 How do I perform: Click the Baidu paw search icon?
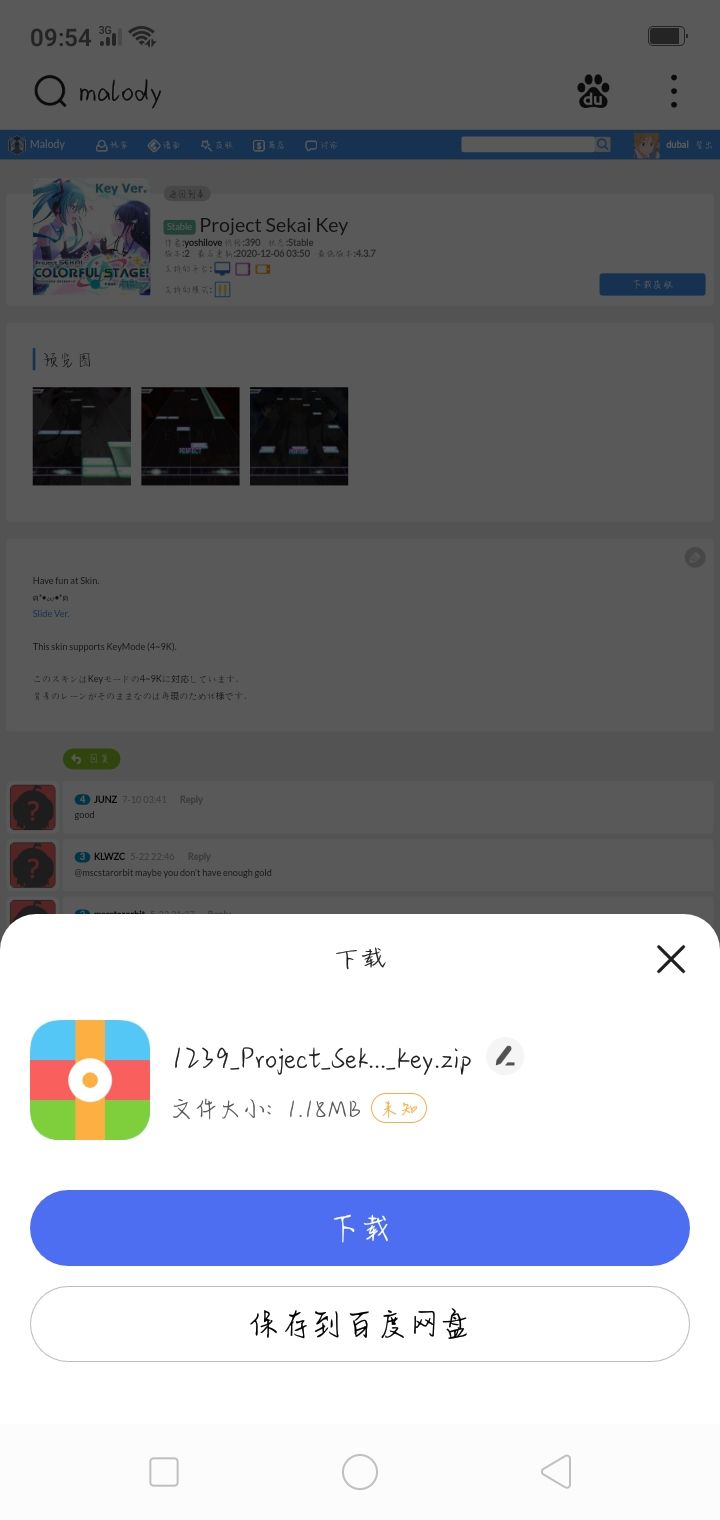pyautogui.click(x=593, y=91)
